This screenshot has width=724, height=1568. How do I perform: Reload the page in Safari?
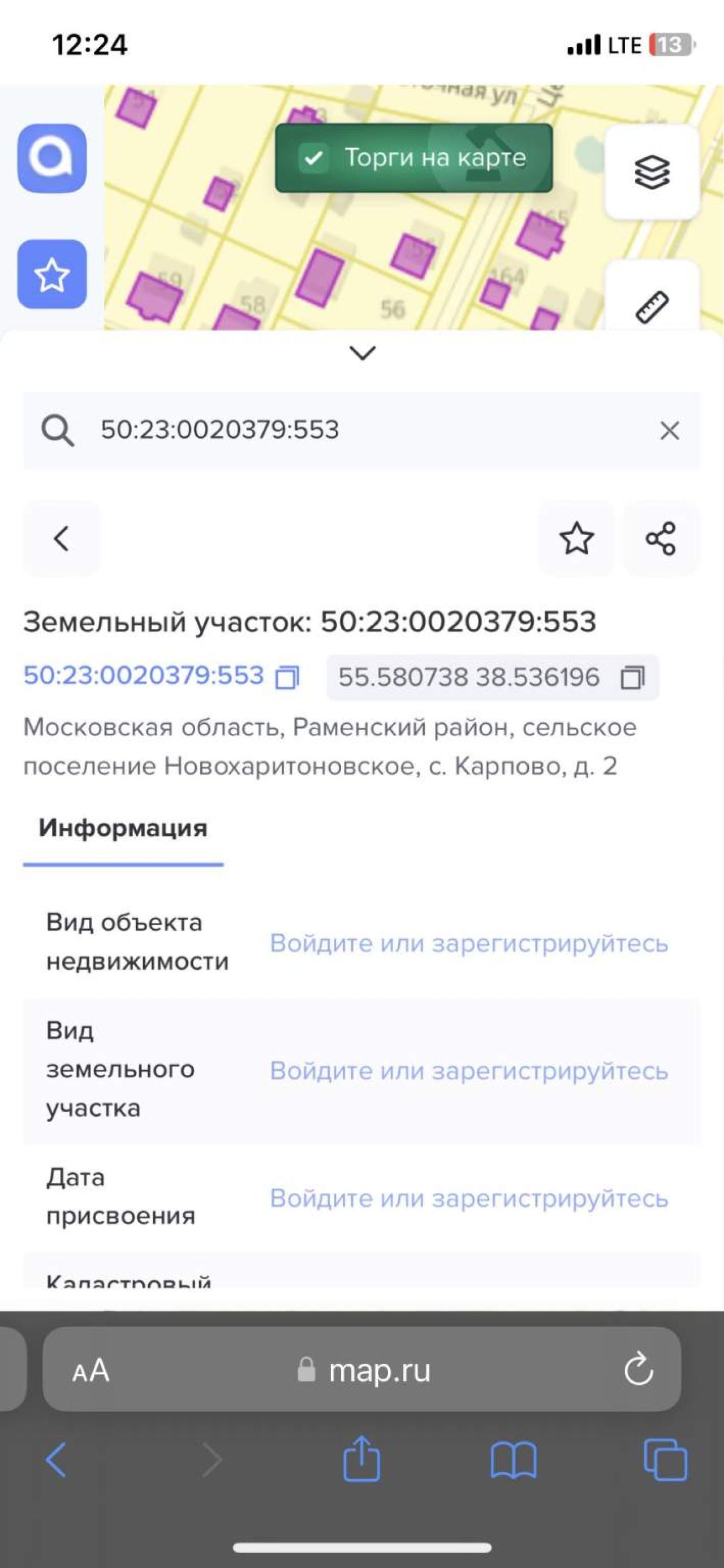(x=638, y=1370)
